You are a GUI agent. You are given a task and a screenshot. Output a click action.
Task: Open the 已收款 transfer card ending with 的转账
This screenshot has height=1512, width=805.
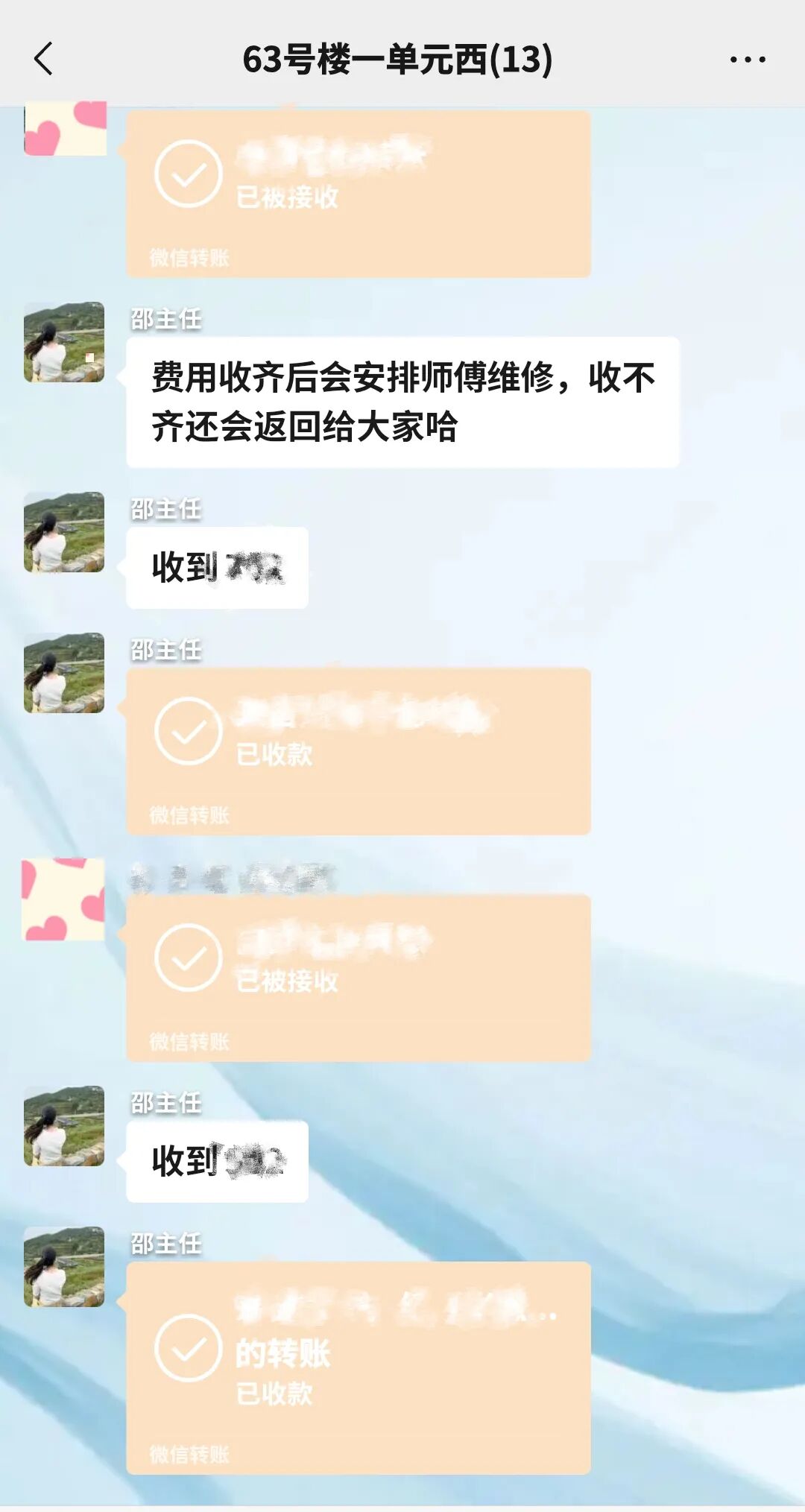(x=358, y=1366)
